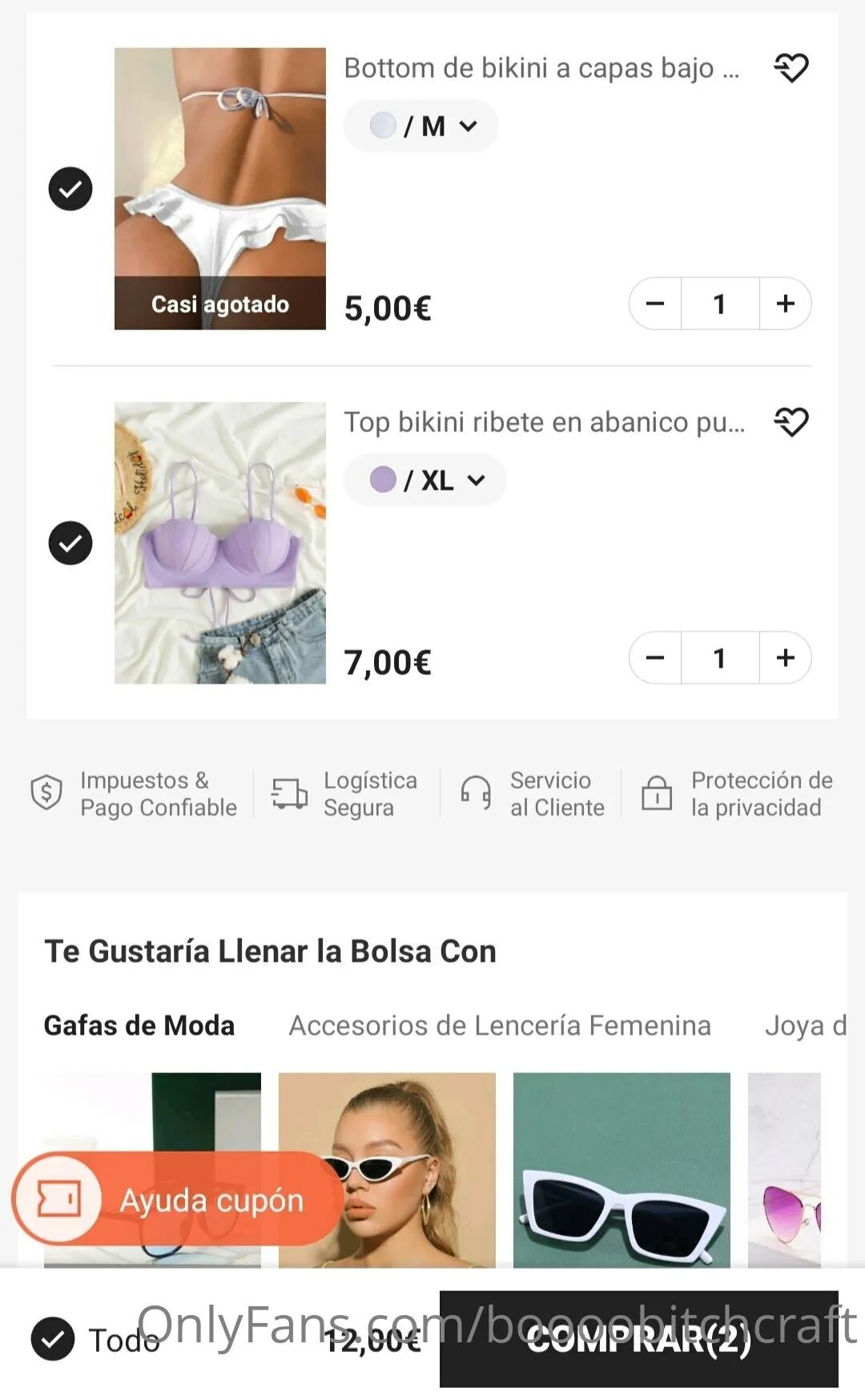Switch to Gafas de Moda tab
Screen dimensions: 865x1400
pos(139,1026)
